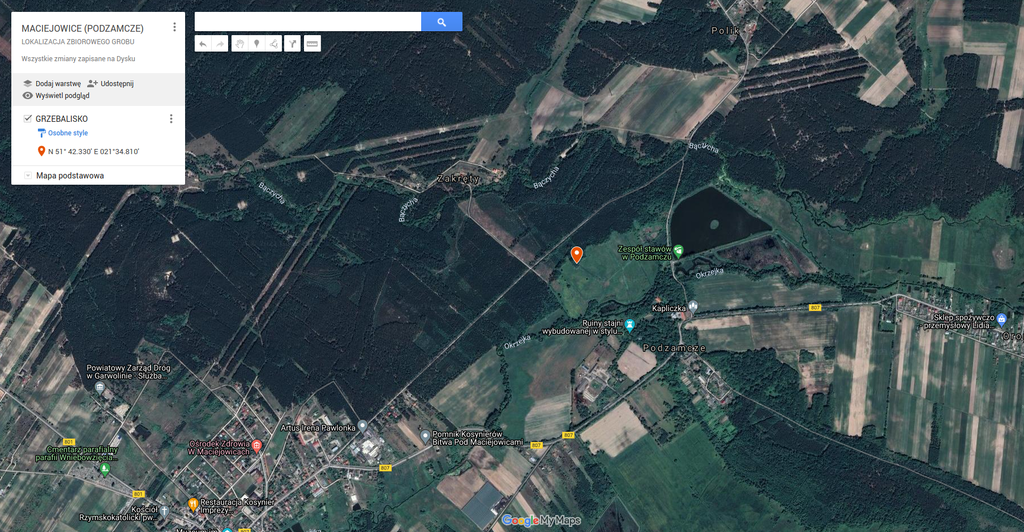Tap the blue search button
Image resolution: width=1024 pixels, height=532 pixels.
[x=441, y=22]
